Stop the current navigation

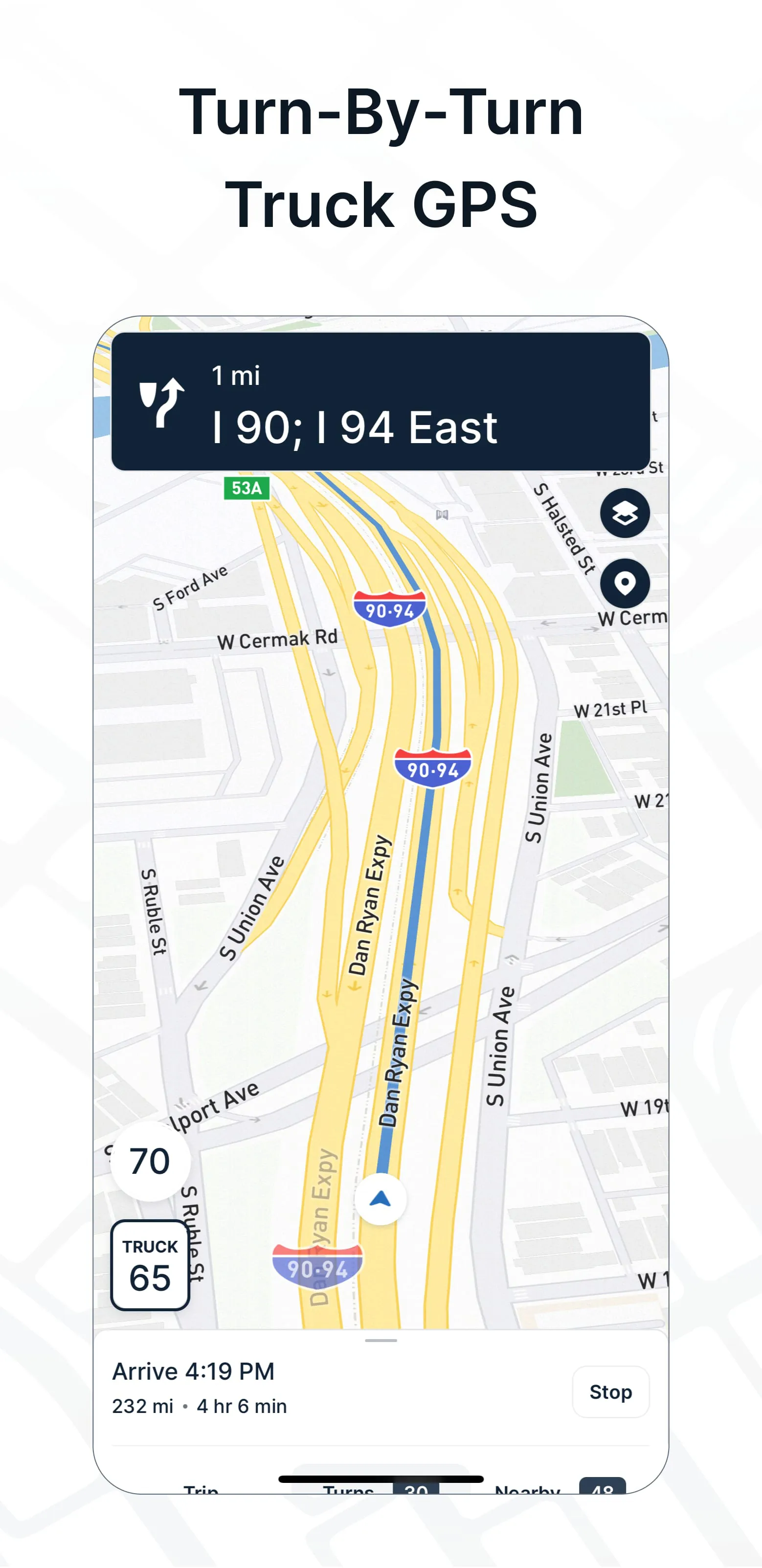610,1392
